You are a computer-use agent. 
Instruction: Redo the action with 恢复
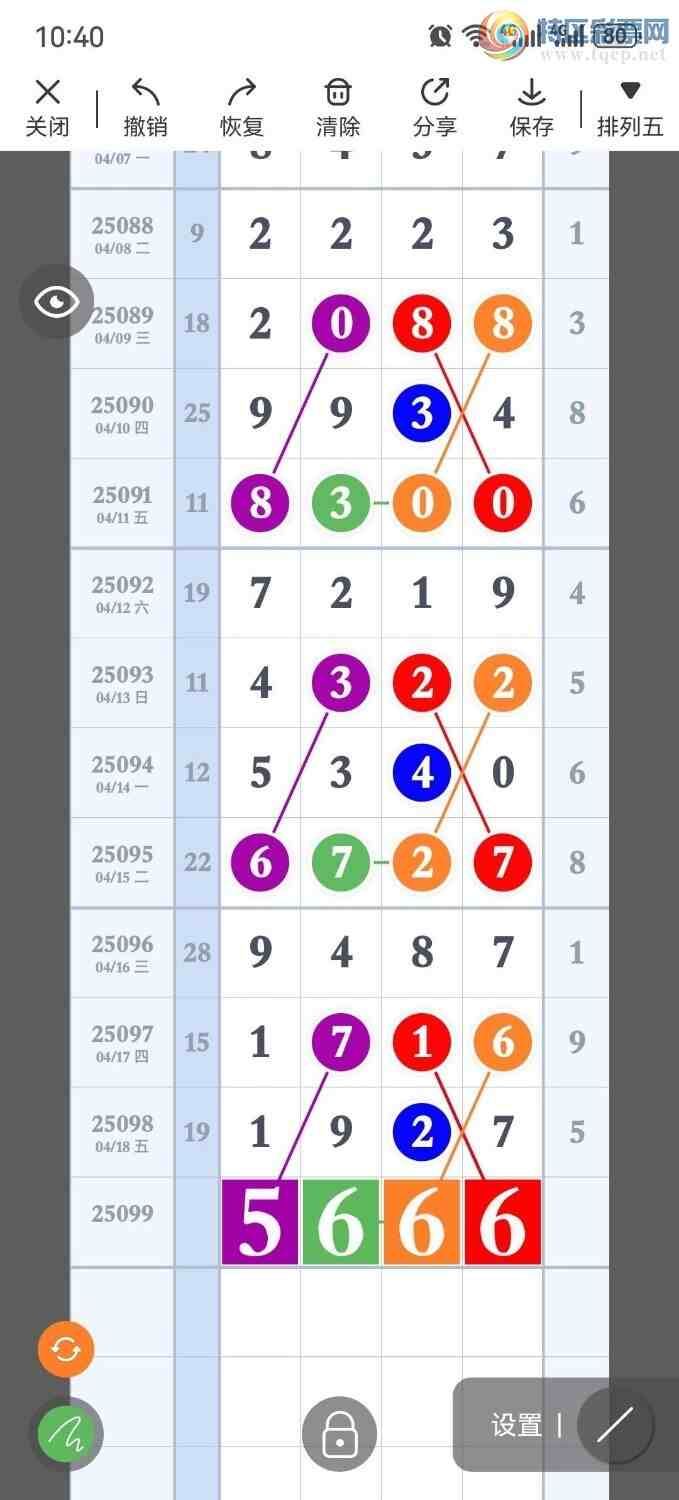tap(242, 108)
